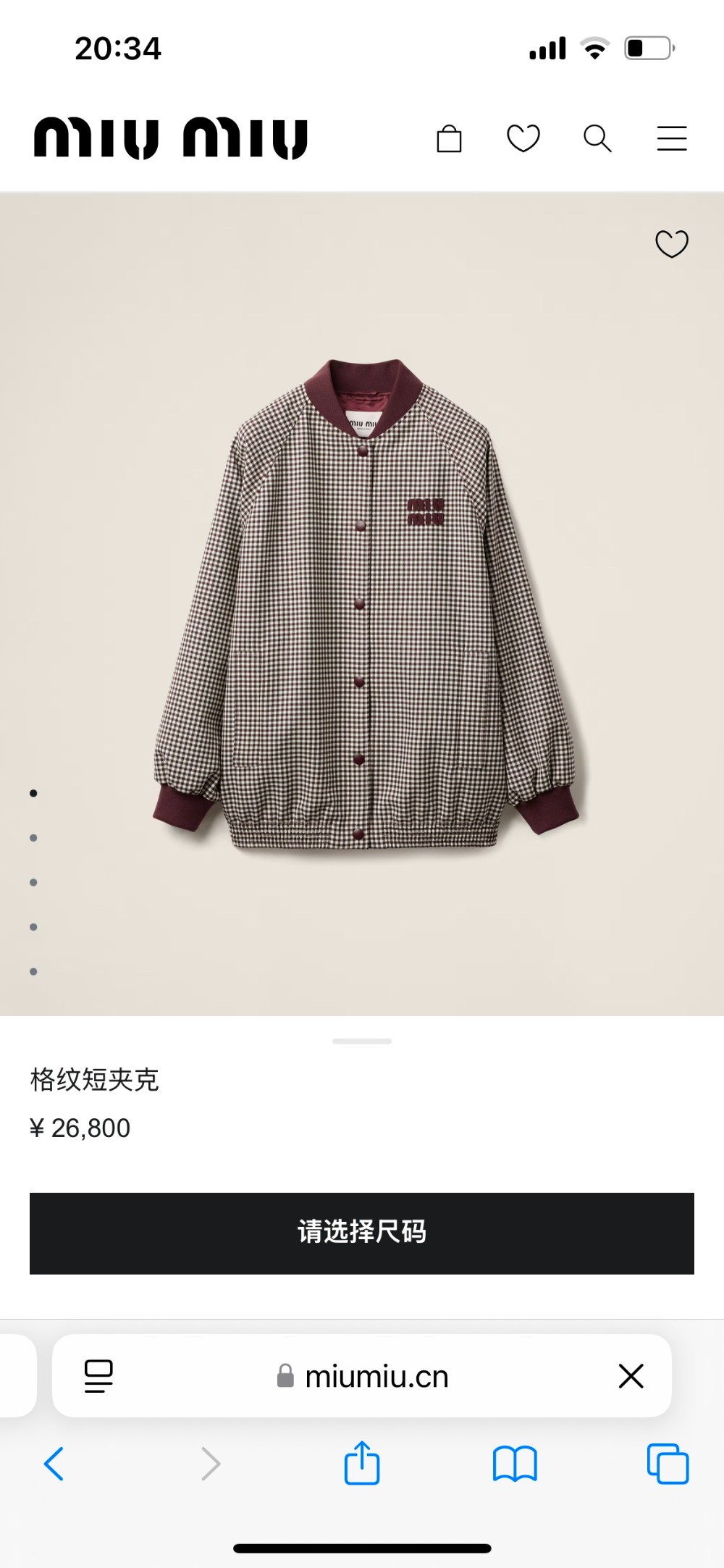
Task: Tap the 请选择尺码 size selection button
Action: point(362,1233)
